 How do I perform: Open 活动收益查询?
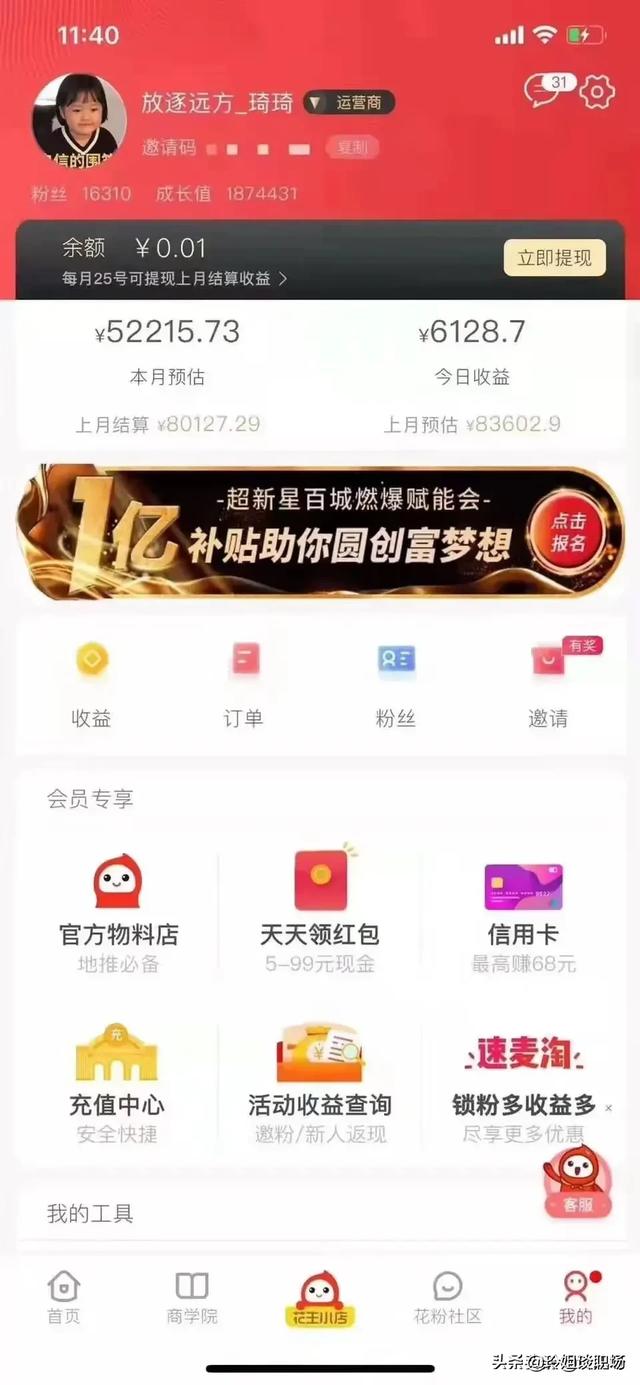(x=320, y=1085)
